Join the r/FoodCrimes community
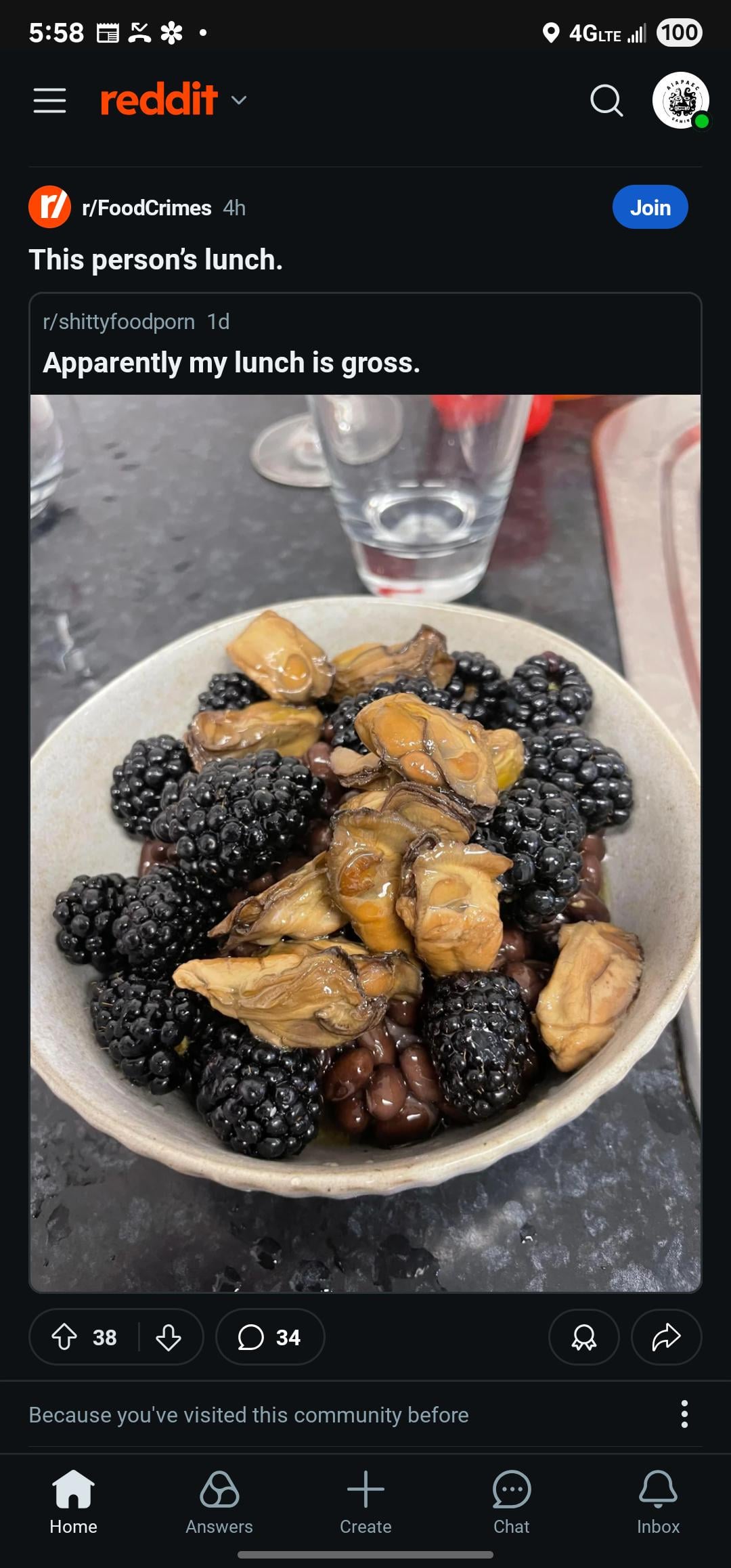This screenshot has height=1568, width=731. tap(650, 207)
